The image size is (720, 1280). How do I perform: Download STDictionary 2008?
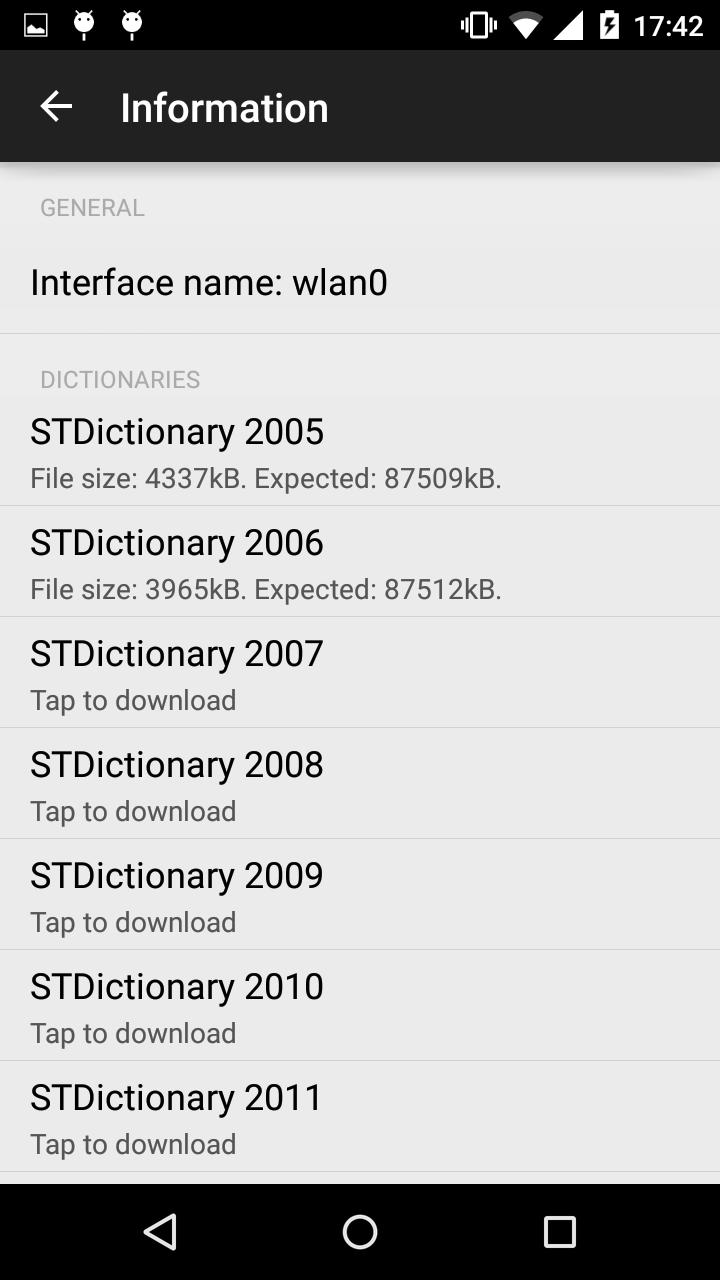pyautogui.click(x=360, y=784)
